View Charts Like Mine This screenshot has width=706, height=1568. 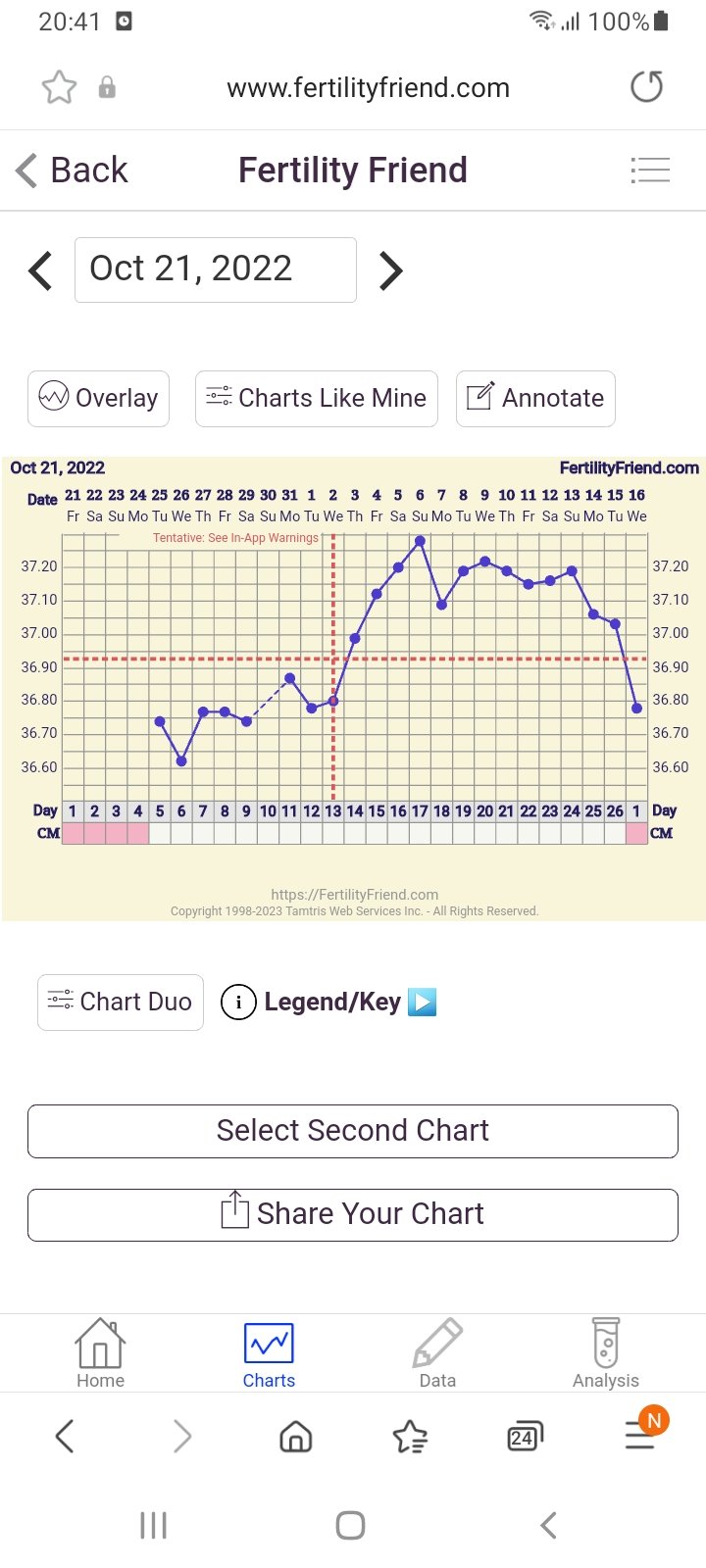(x=316, y=398)
